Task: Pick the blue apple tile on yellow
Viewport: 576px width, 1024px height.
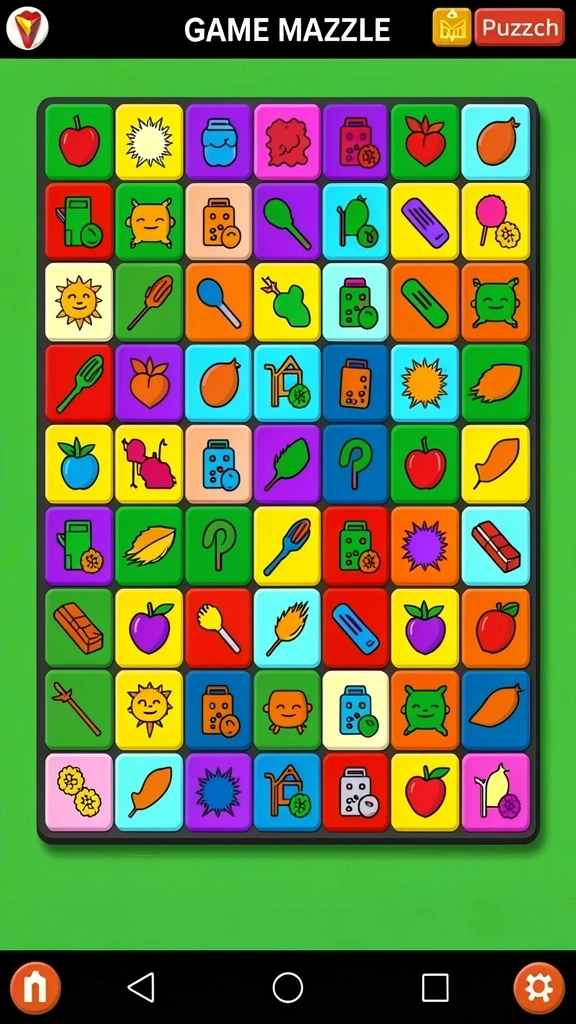Action: 79,464
